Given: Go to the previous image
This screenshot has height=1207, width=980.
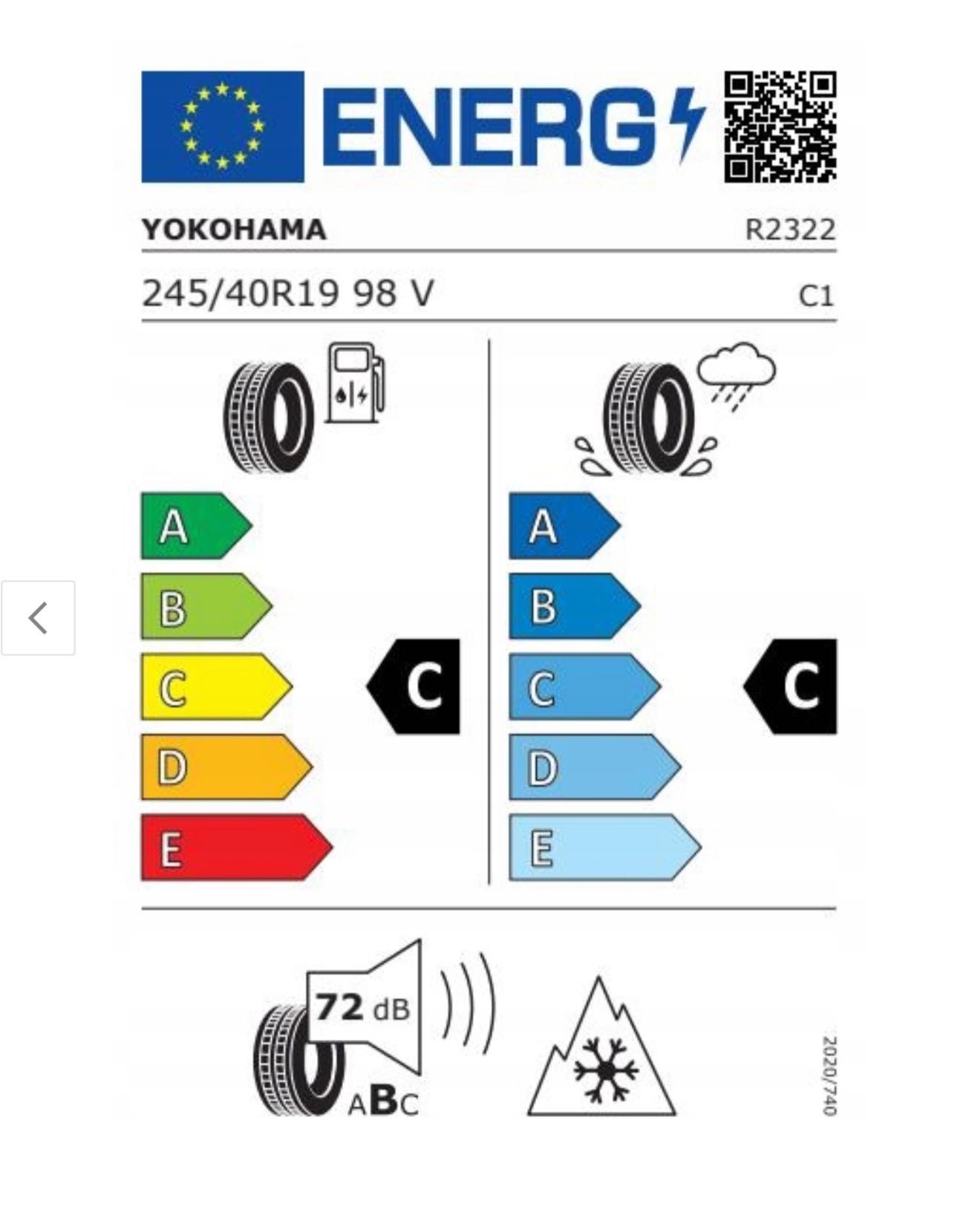Looking at the screenshot, I should [38, 618].
